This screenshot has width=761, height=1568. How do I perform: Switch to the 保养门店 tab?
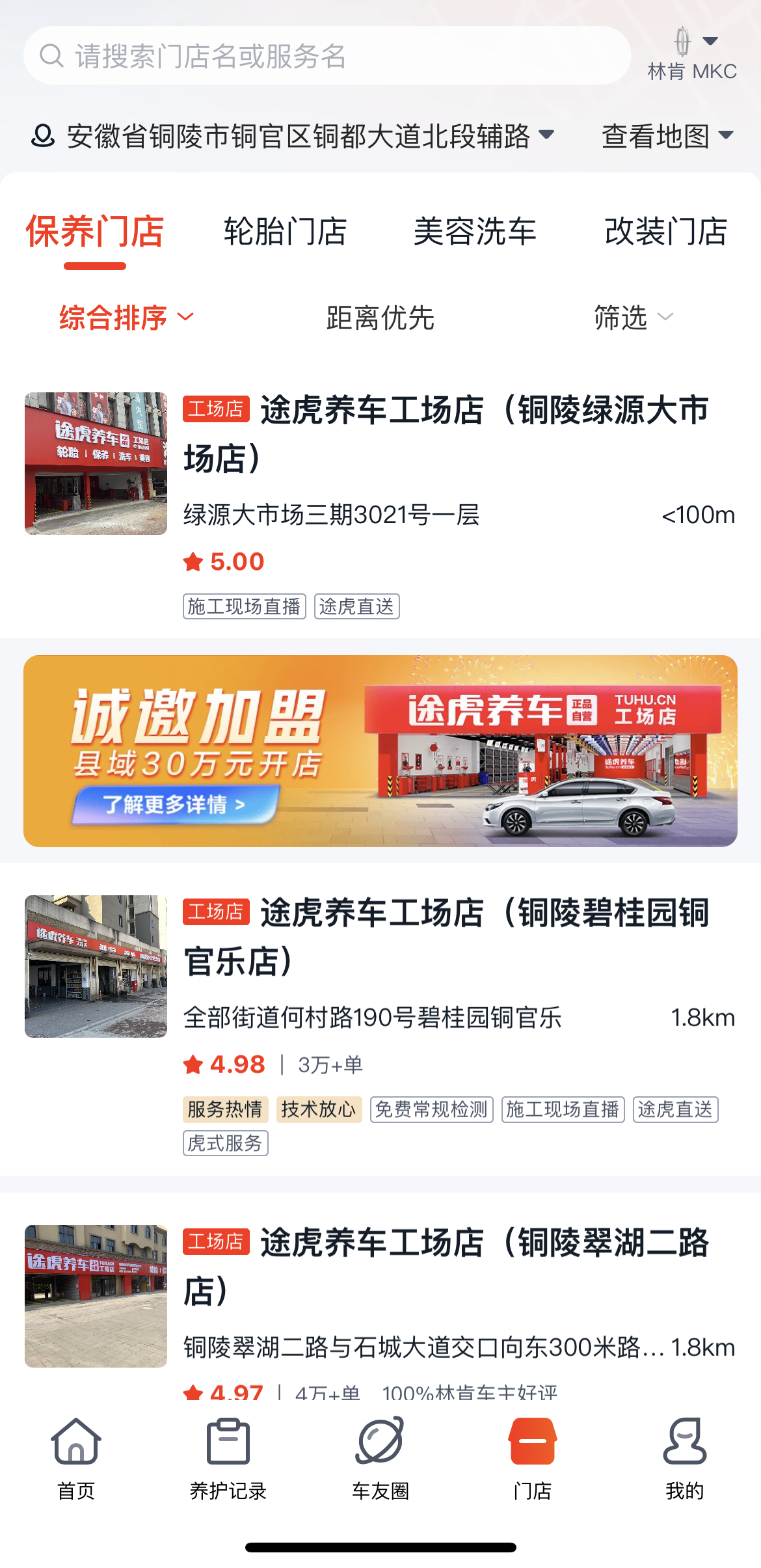(95, 232)
